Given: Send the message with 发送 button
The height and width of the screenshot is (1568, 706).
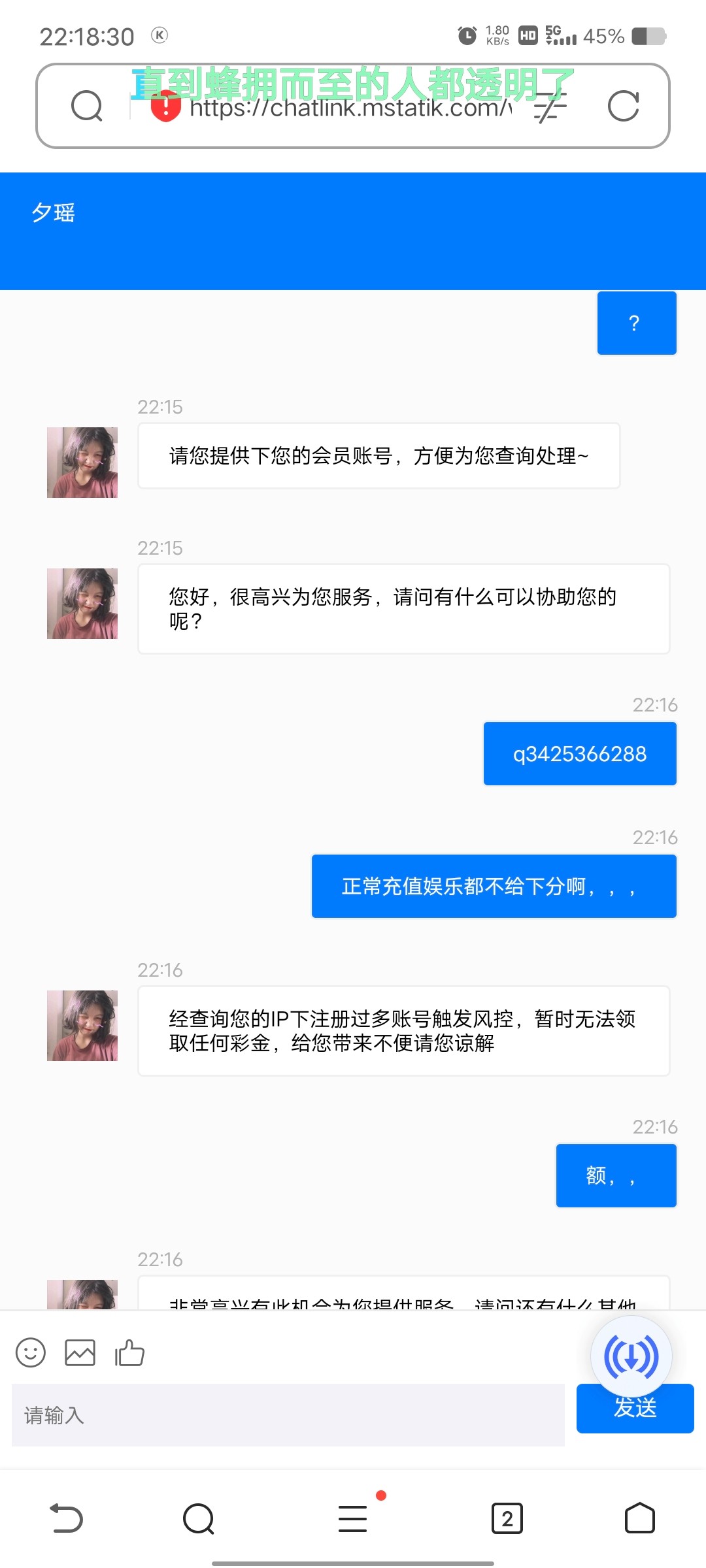Looking at the screenshot, I should click(x=634, y=1415).
